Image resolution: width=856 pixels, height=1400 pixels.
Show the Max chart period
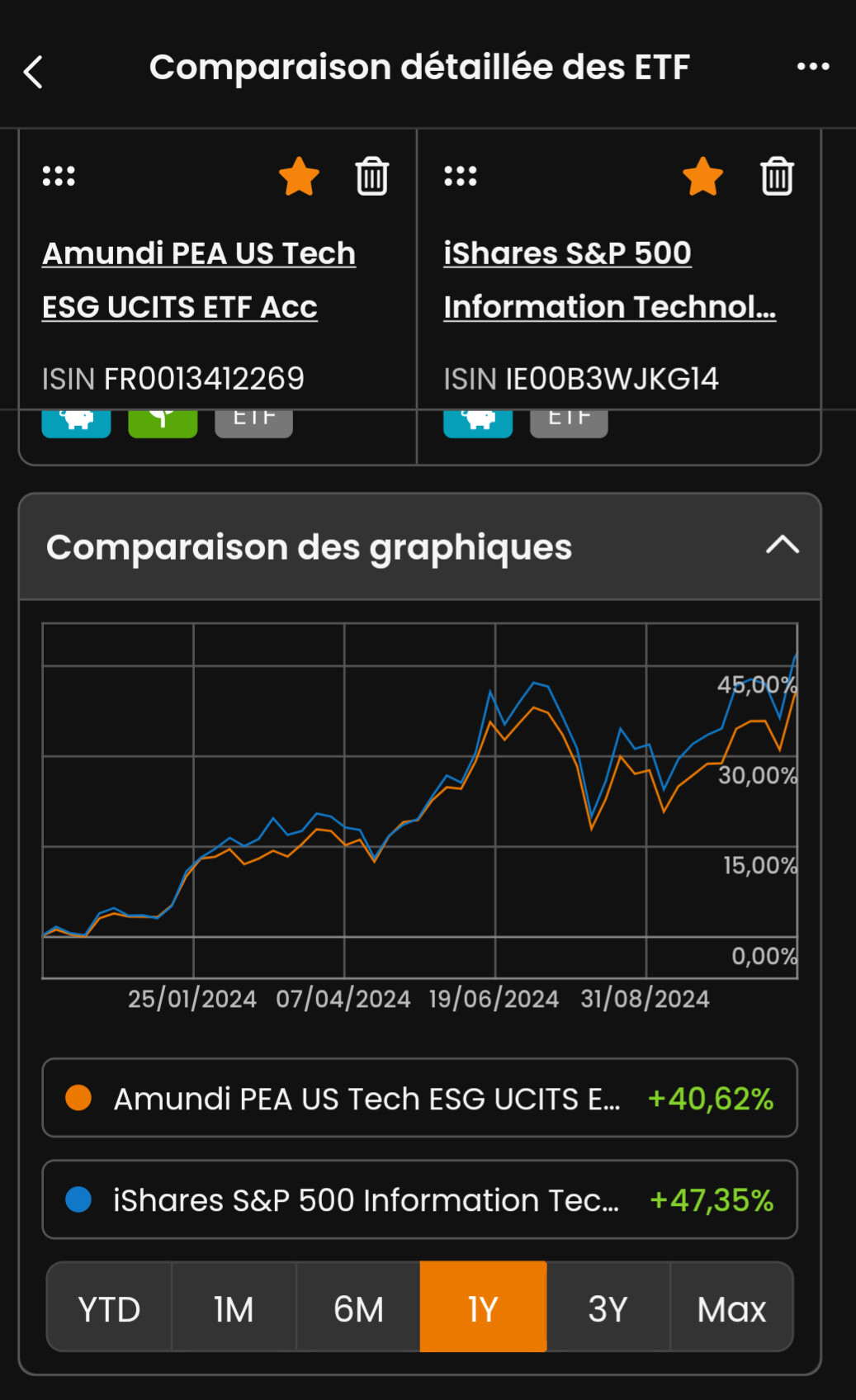[731, 1308]
